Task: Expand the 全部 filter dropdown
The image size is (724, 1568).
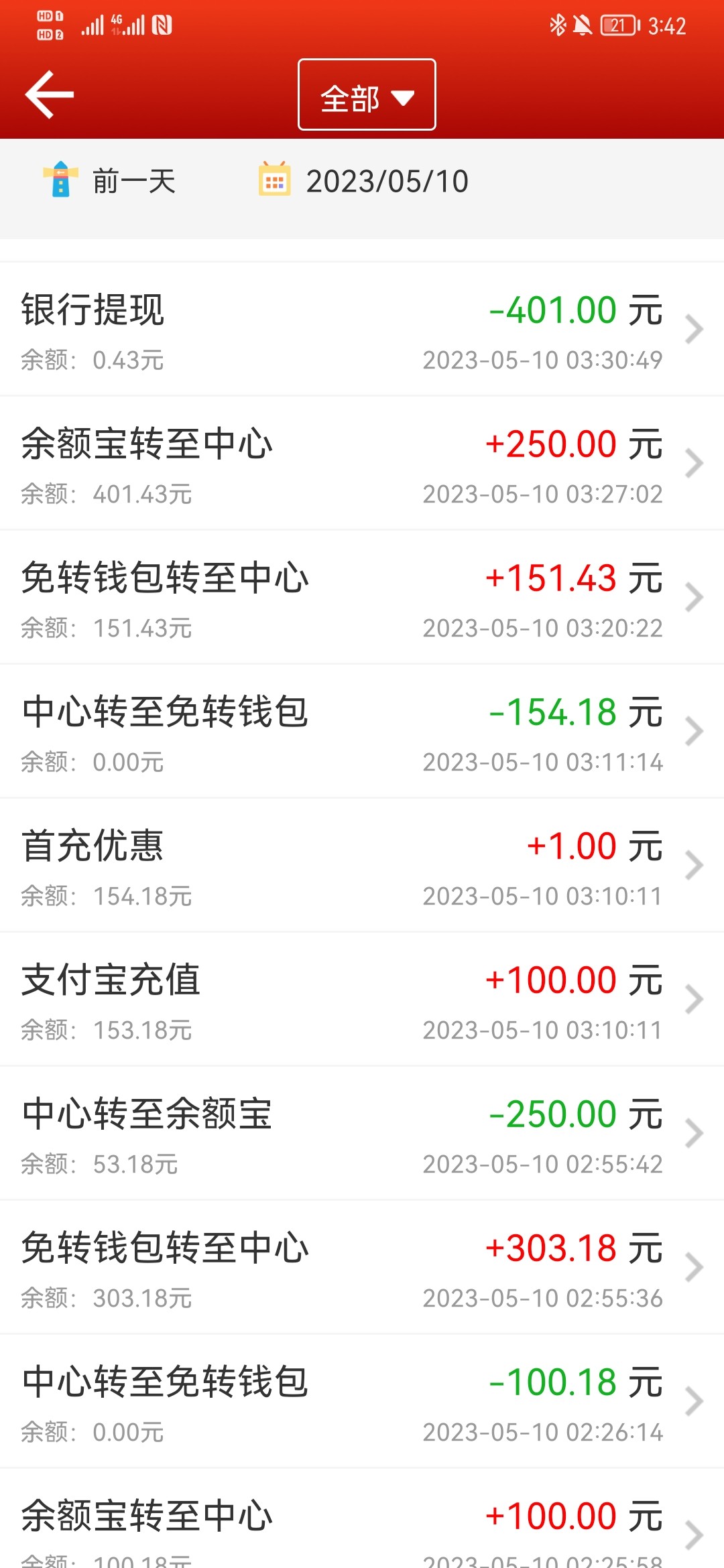Action: (367, 95)
